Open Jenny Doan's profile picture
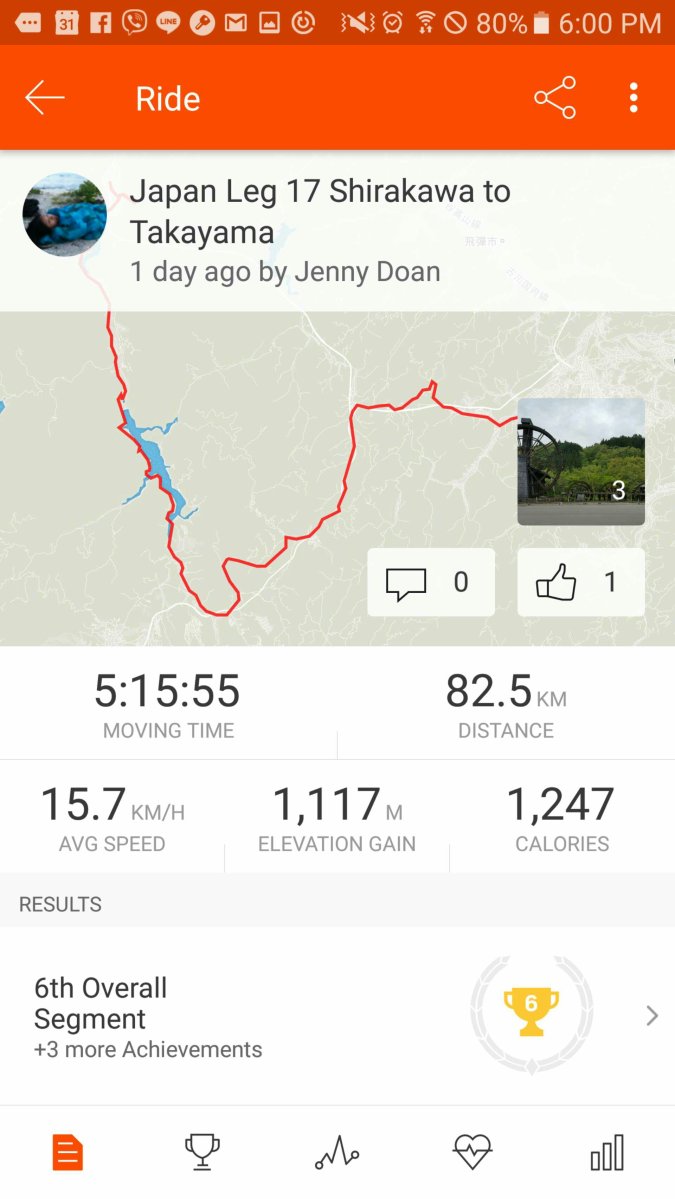 [x=65, y=215]
